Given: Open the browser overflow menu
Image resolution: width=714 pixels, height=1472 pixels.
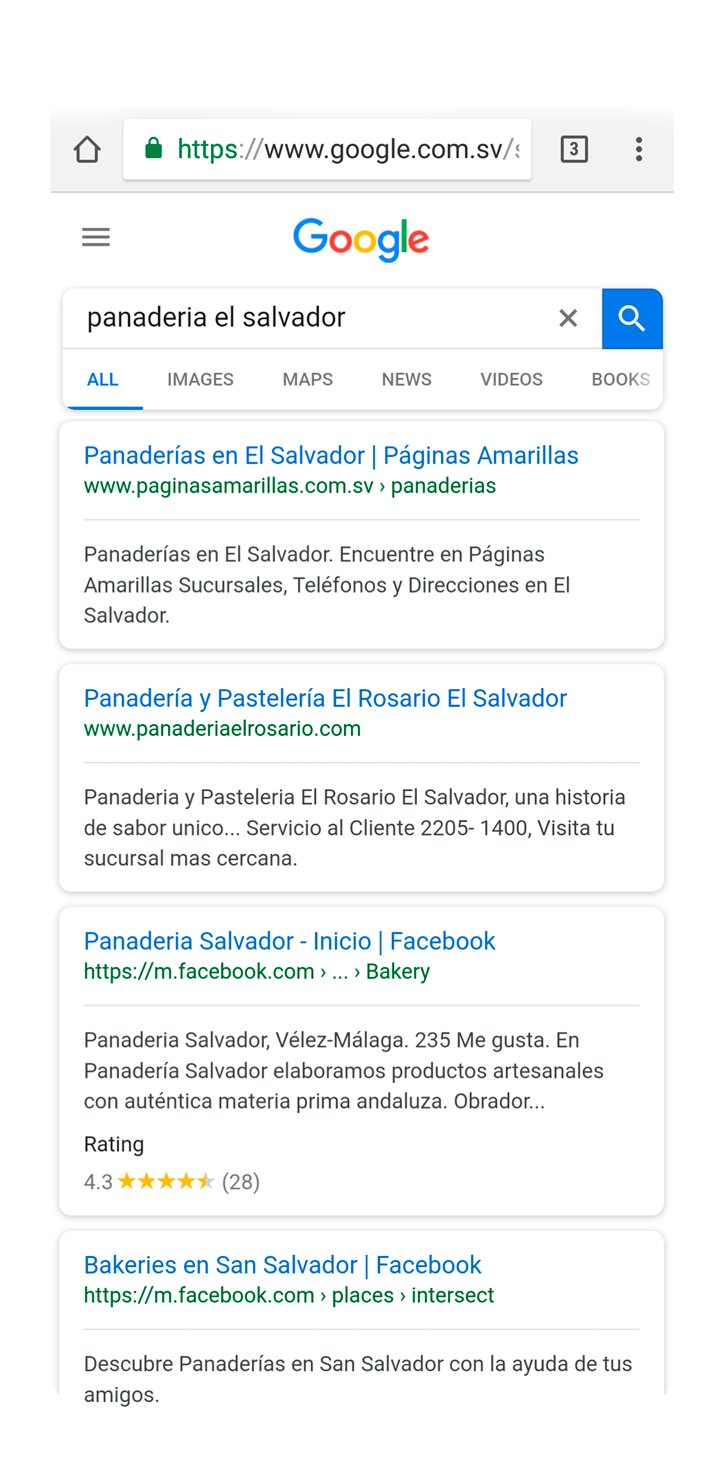Looking at the screenshot, I should 638,150.
